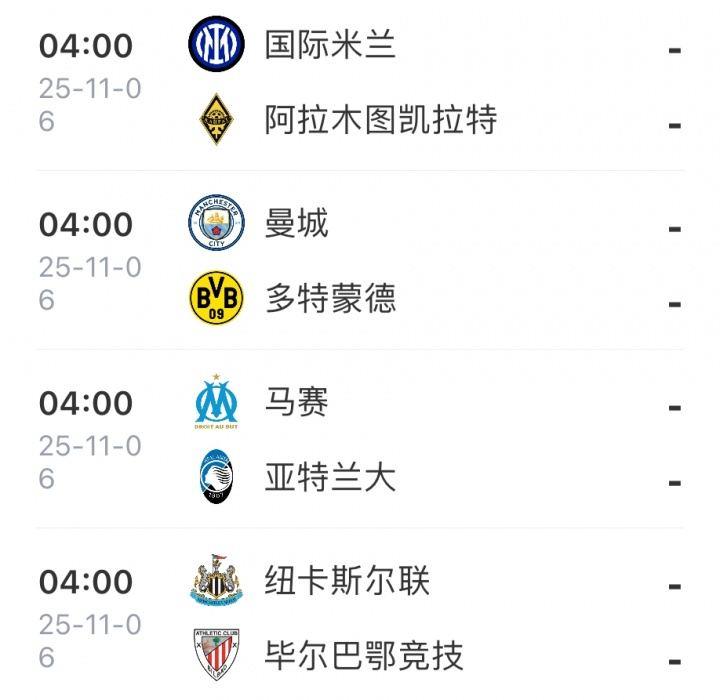View the 曼城 vs 多特蒙德 match details
Image resolution: width=720 pixels, height=700 pixels.
tap(360, 260)
